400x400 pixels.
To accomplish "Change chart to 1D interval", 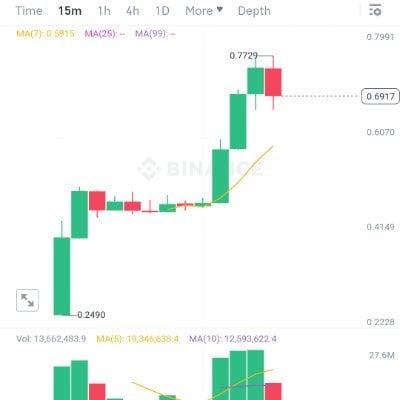I will pos(162,11).
